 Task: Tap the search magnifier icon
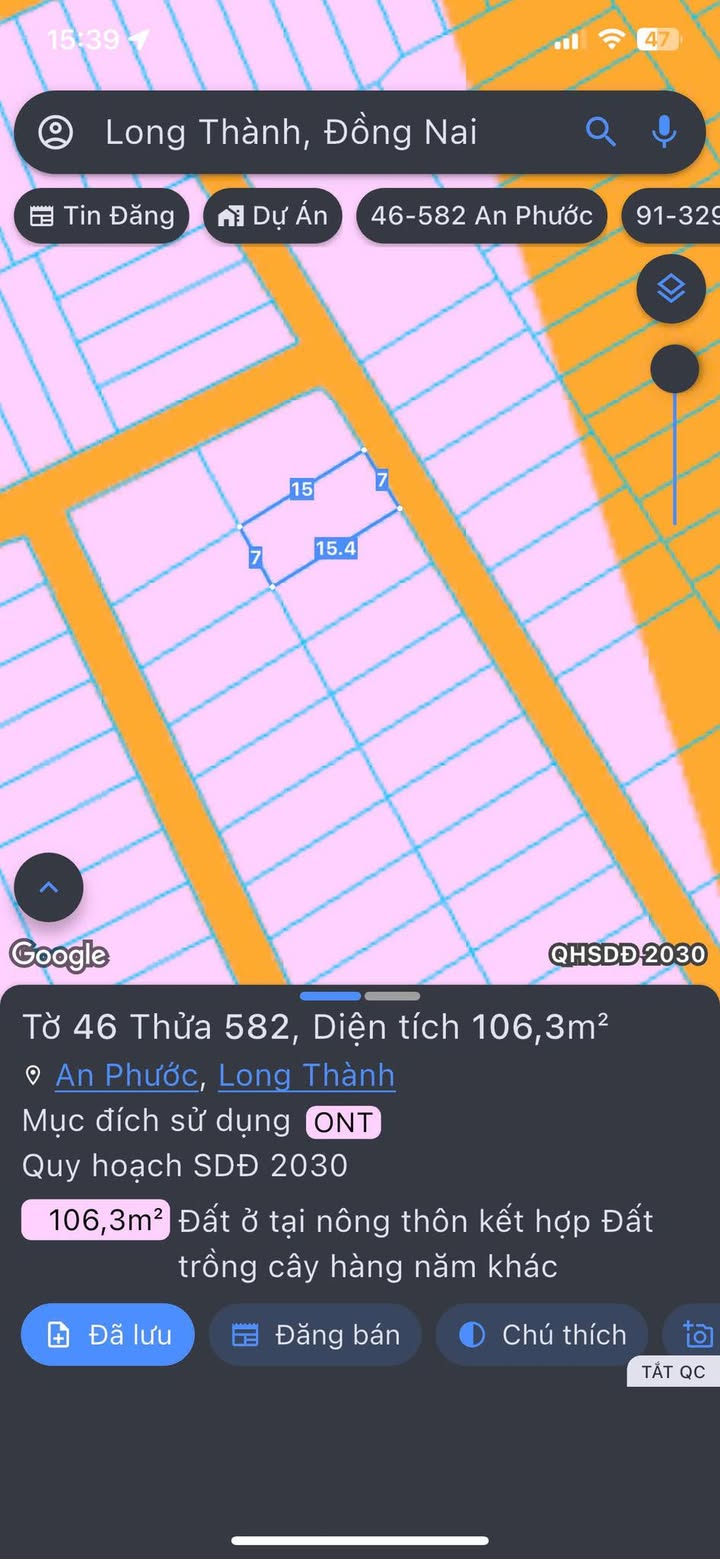click(x=600, y=132)
